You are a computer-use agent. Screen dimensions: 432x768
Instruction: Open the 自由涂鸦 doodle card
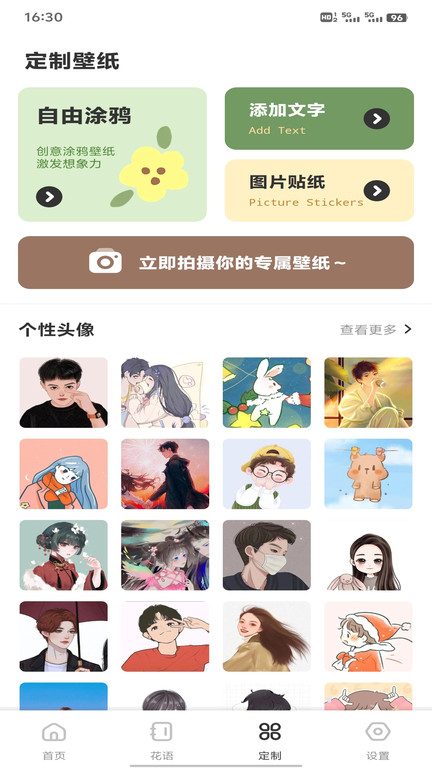click(x=112, y=154)
